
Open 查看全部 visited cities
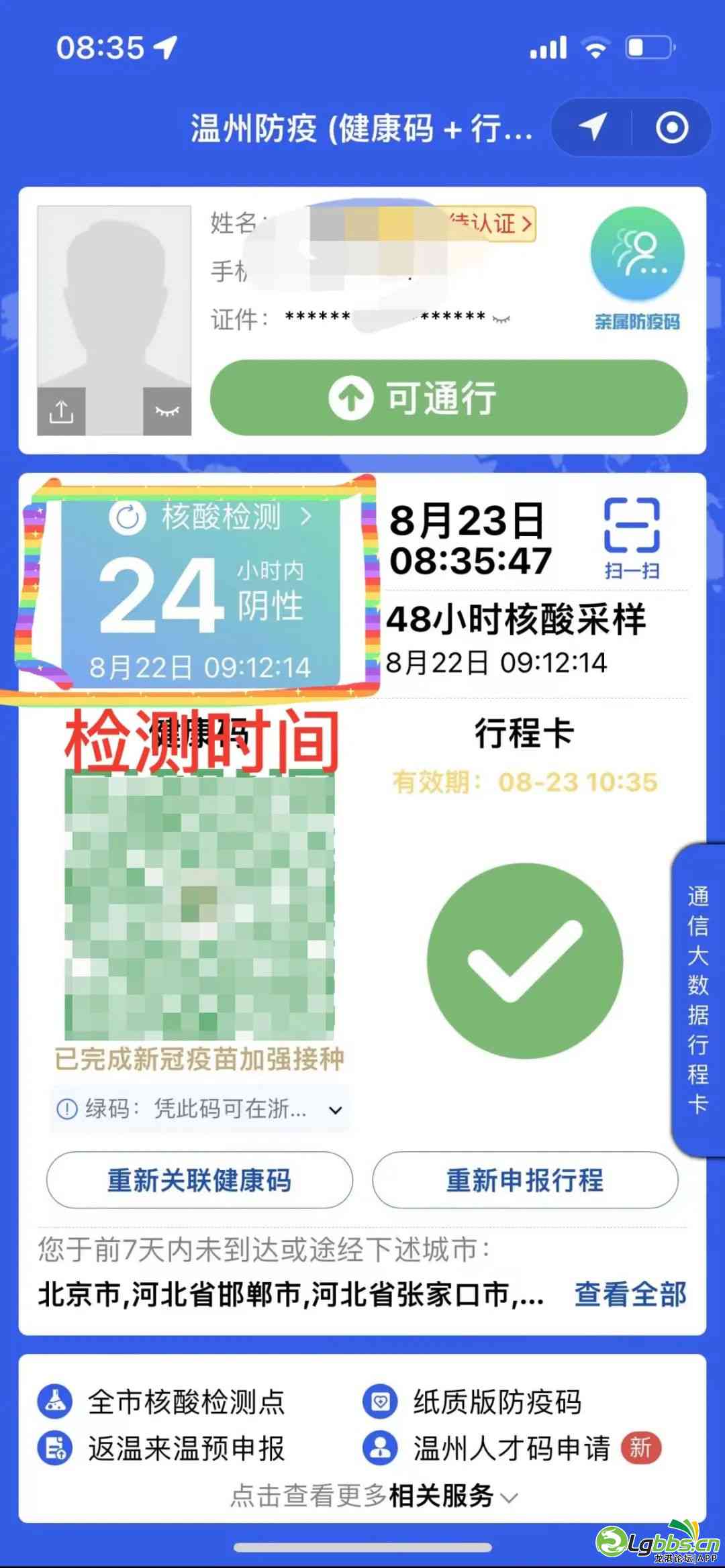[630, 1294]
